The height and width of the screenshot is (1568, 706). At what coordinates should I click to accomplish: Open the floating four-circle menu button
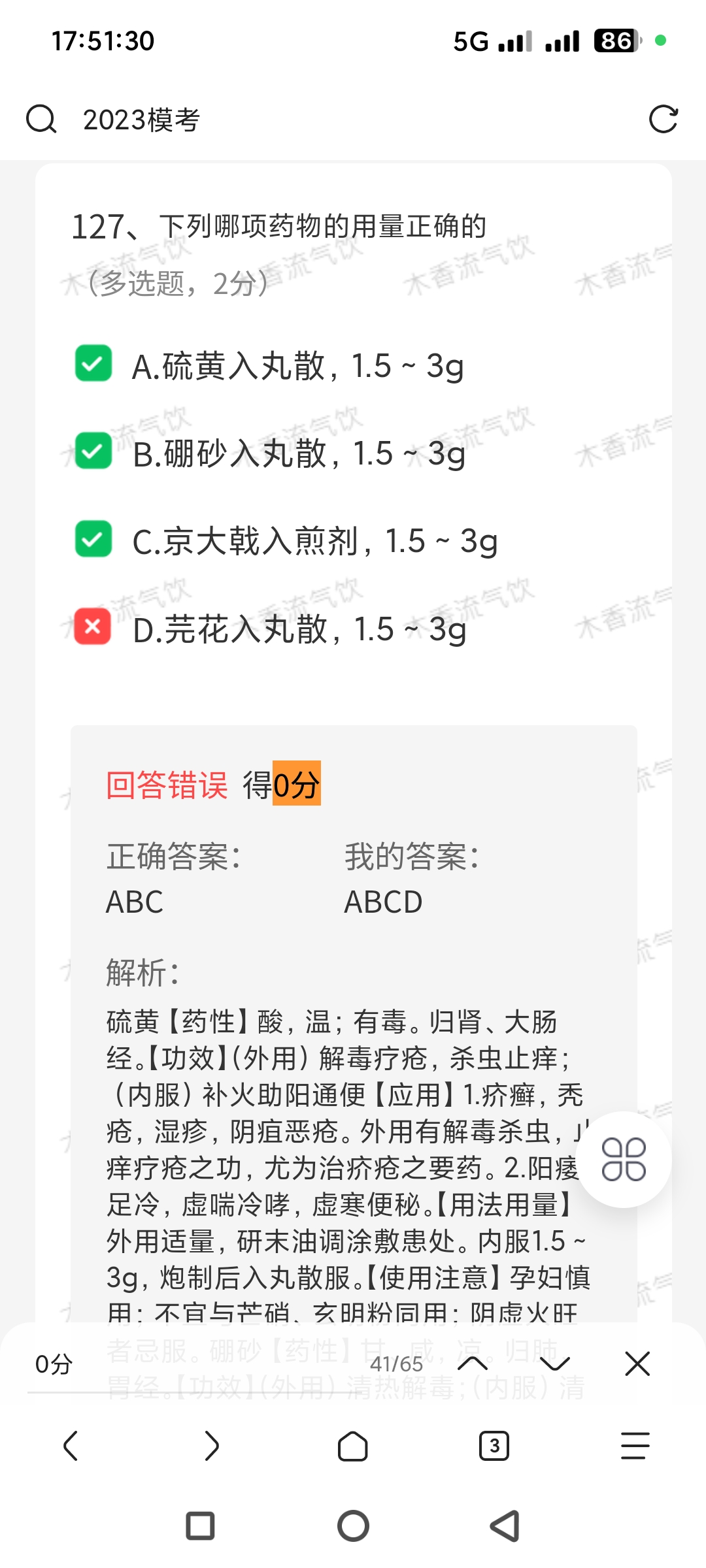tap(624, 1160)
